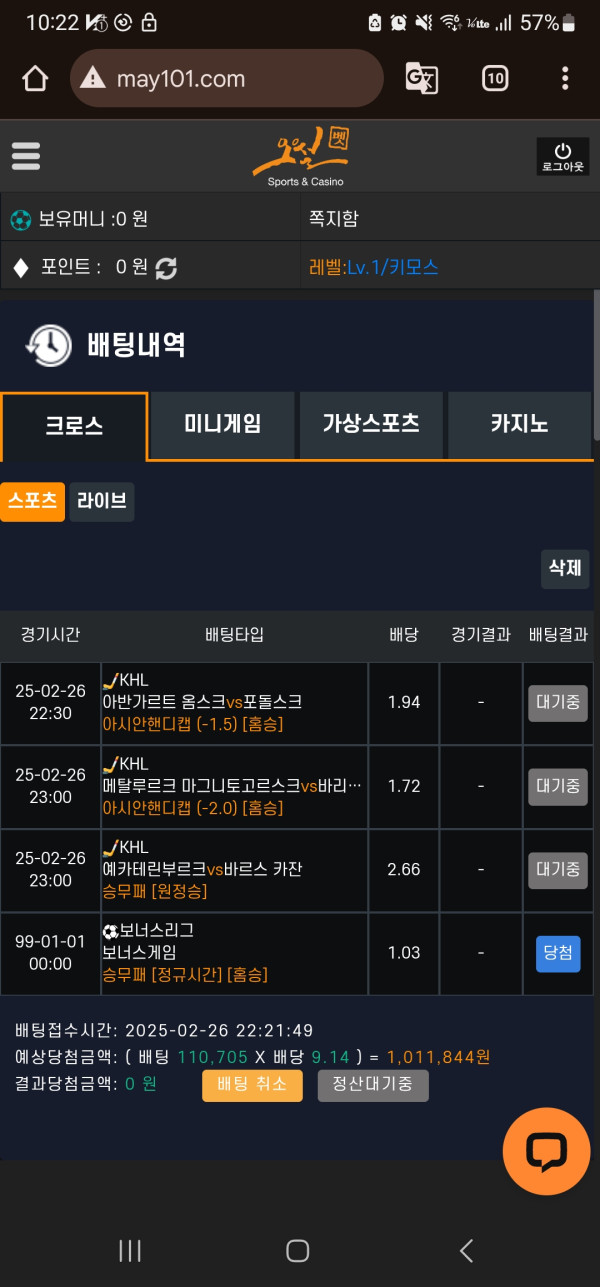Open the browser tab switcher
The image size is (600, 1287).
pos(495,79)
